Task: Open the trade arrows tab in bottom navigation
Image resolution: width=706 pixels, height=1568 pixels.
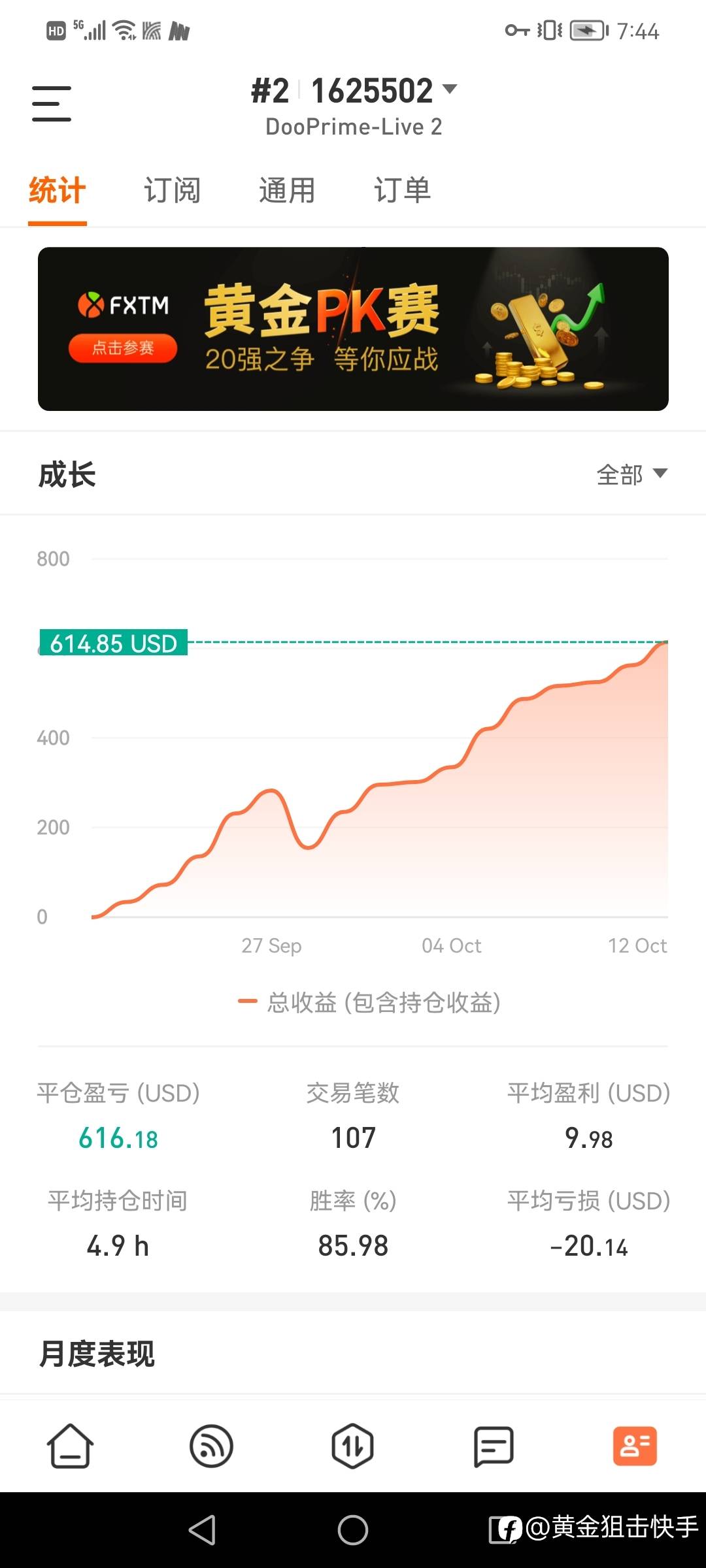Action: (352, 1446)
